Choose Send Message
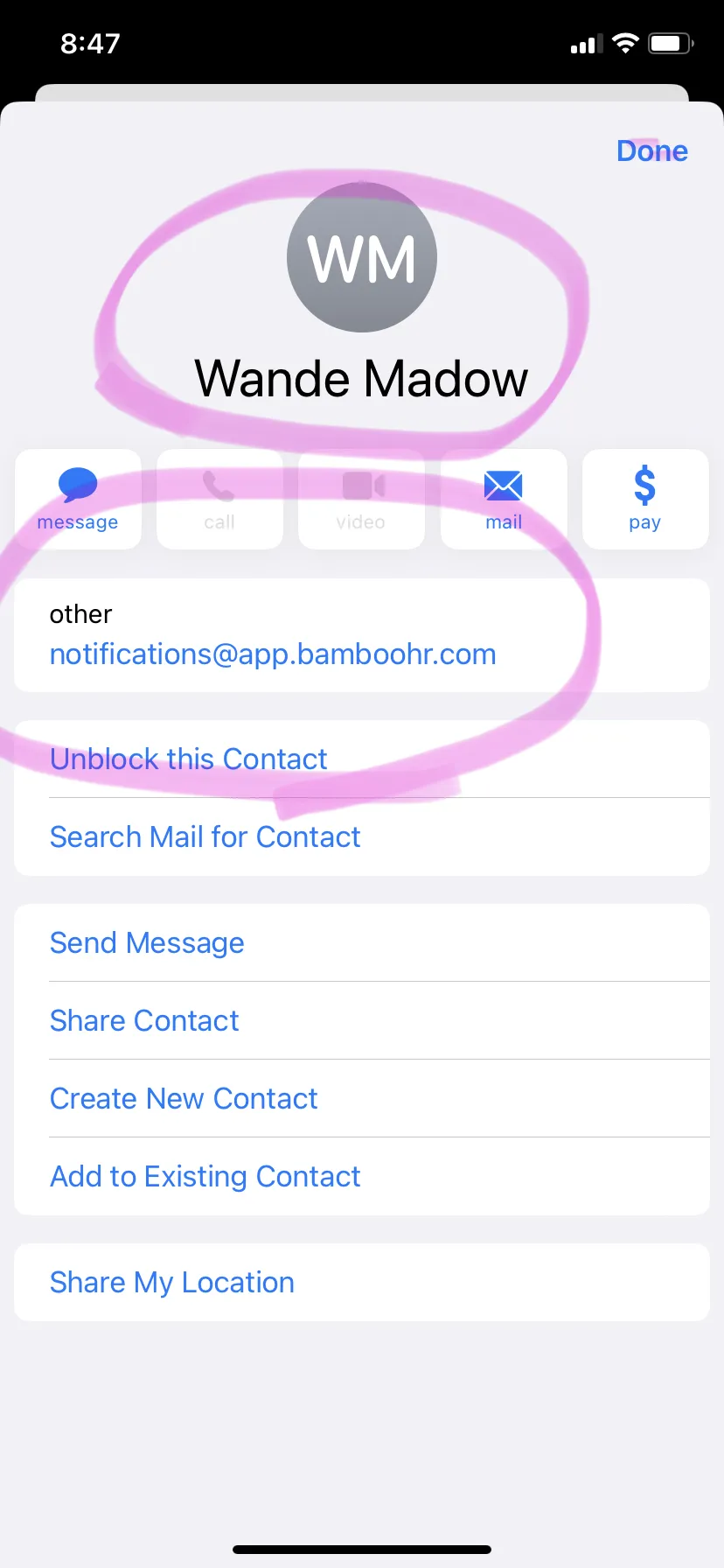 click(x=362, y=942)
